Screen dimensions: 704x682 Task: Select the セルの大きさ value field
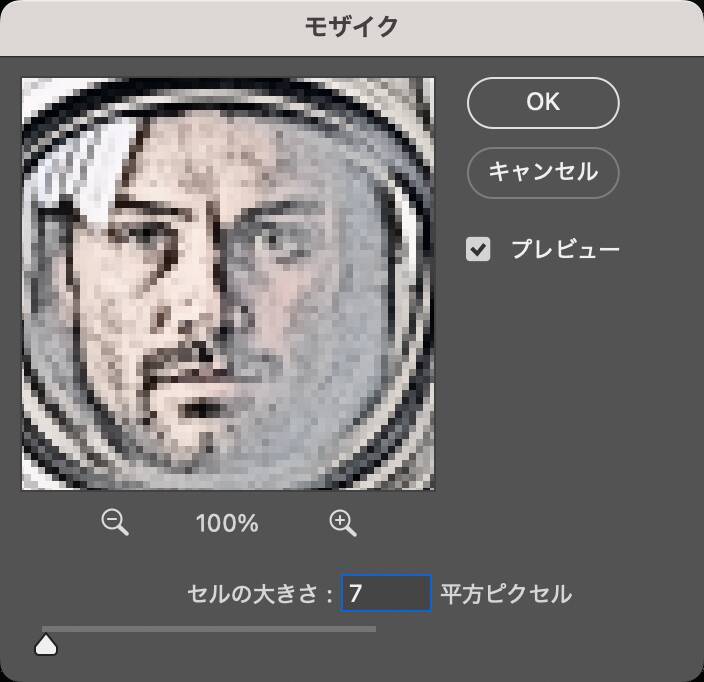(x=386, y=594)
